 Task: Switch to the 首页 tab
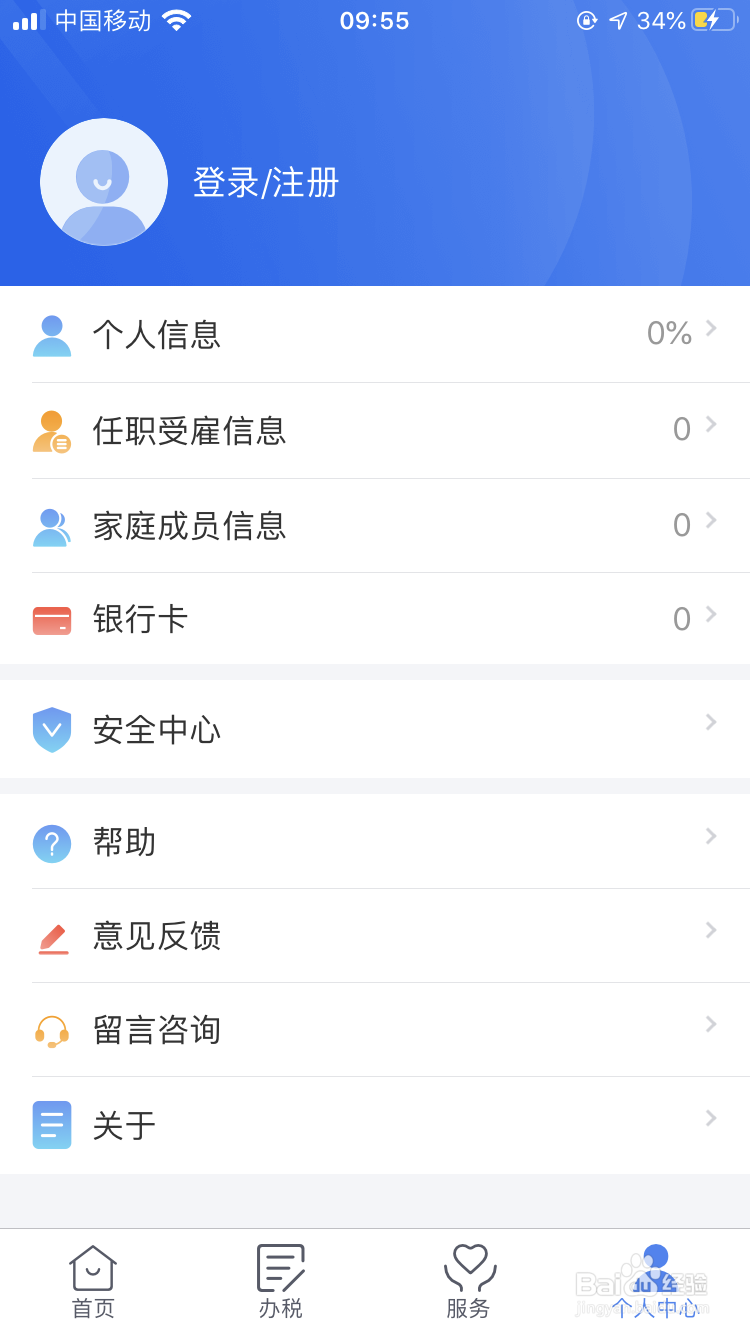[x=93, y=1282]
